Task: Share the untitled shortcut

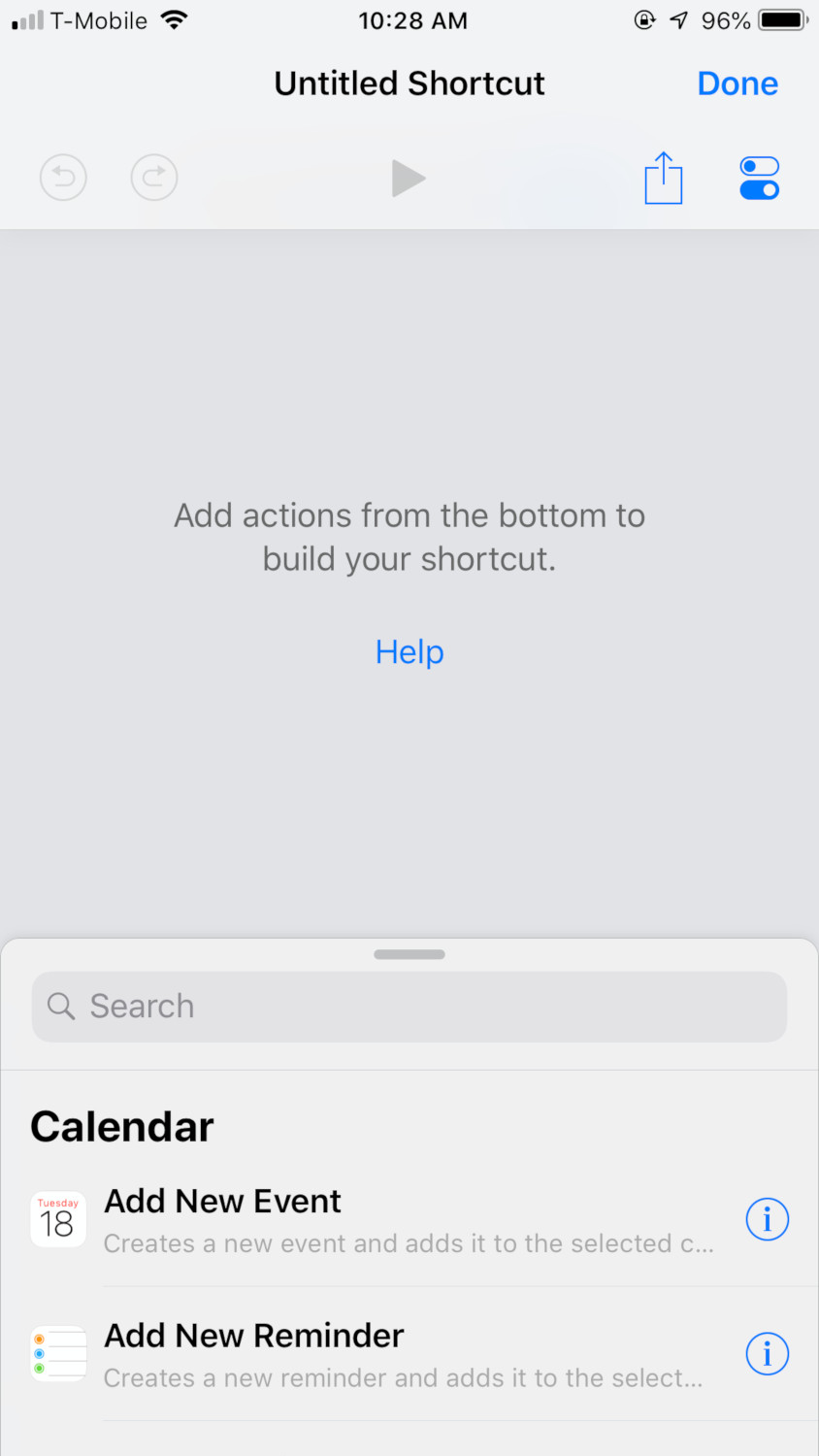Action: coord(664,178)
